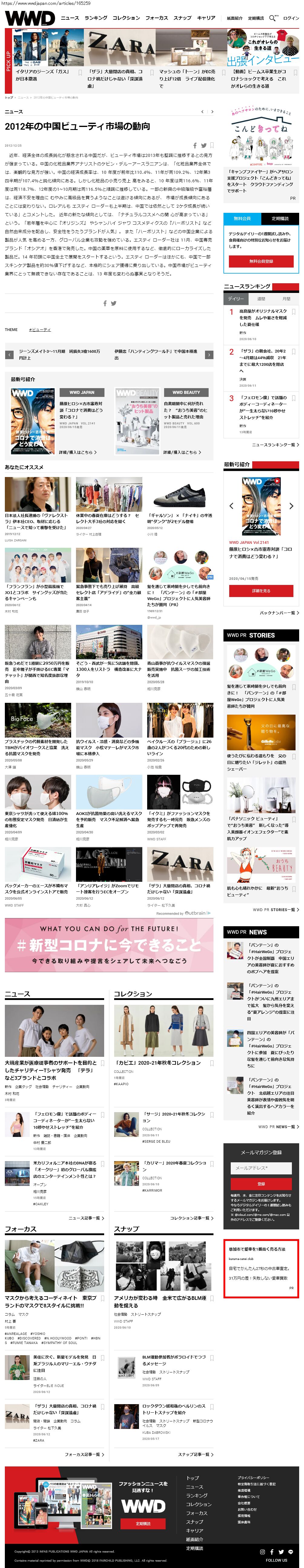Image resolution: width=304 pixels, height=1568 pixels.
Task: Show next issue in 最新号紹介 carousel
Action: [x=291, y=506]
